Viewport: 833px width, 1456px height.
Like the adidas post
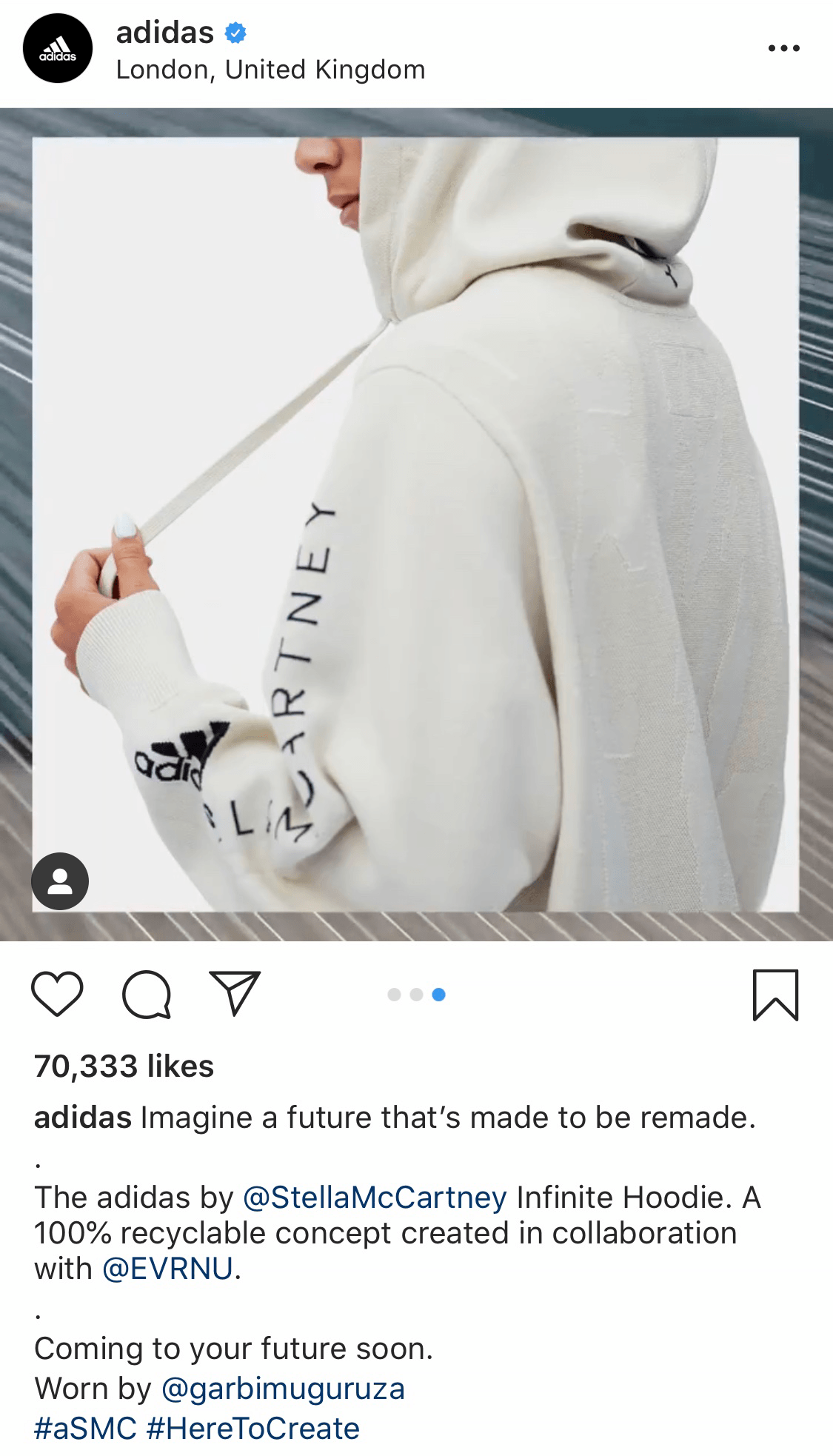[57, 994]
